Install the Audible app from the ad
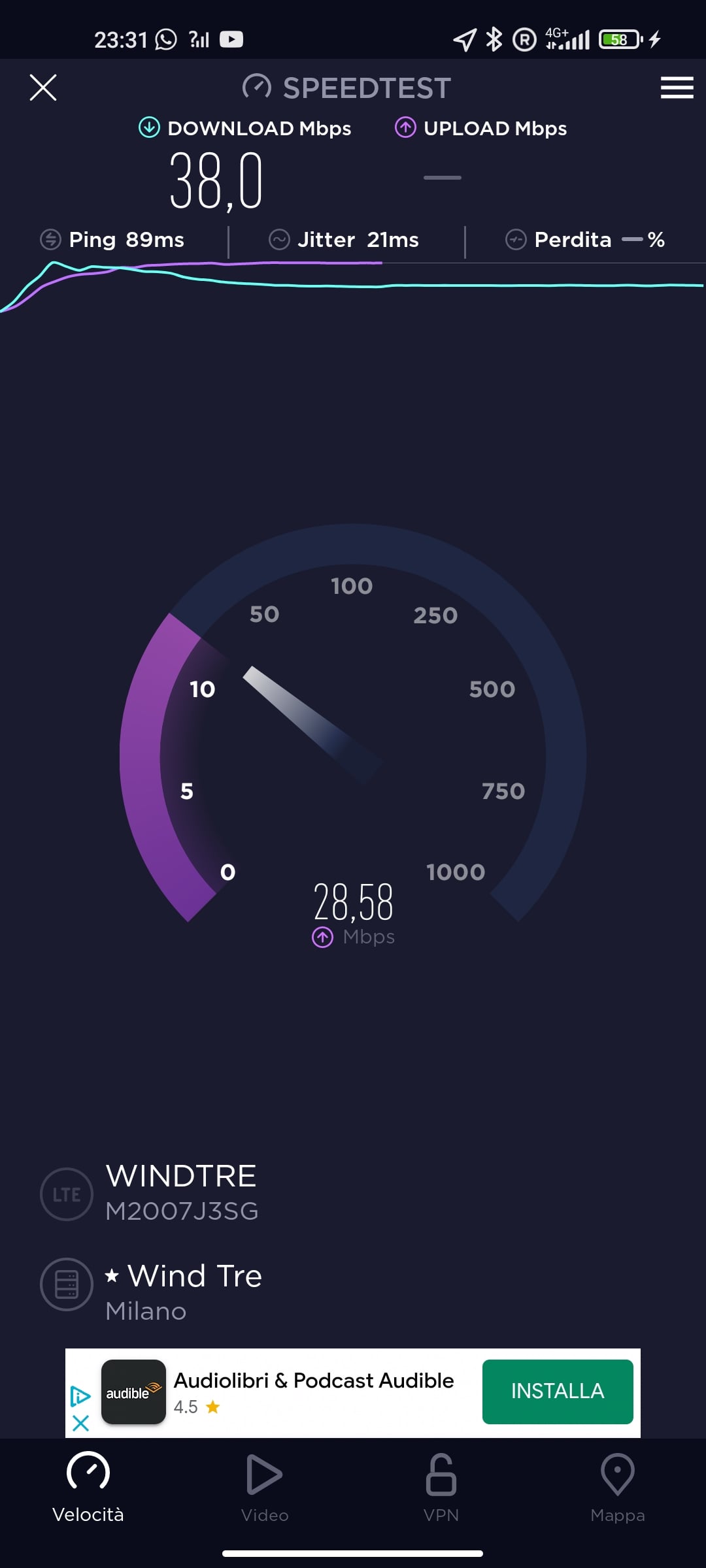 (x=558, y=1391)
